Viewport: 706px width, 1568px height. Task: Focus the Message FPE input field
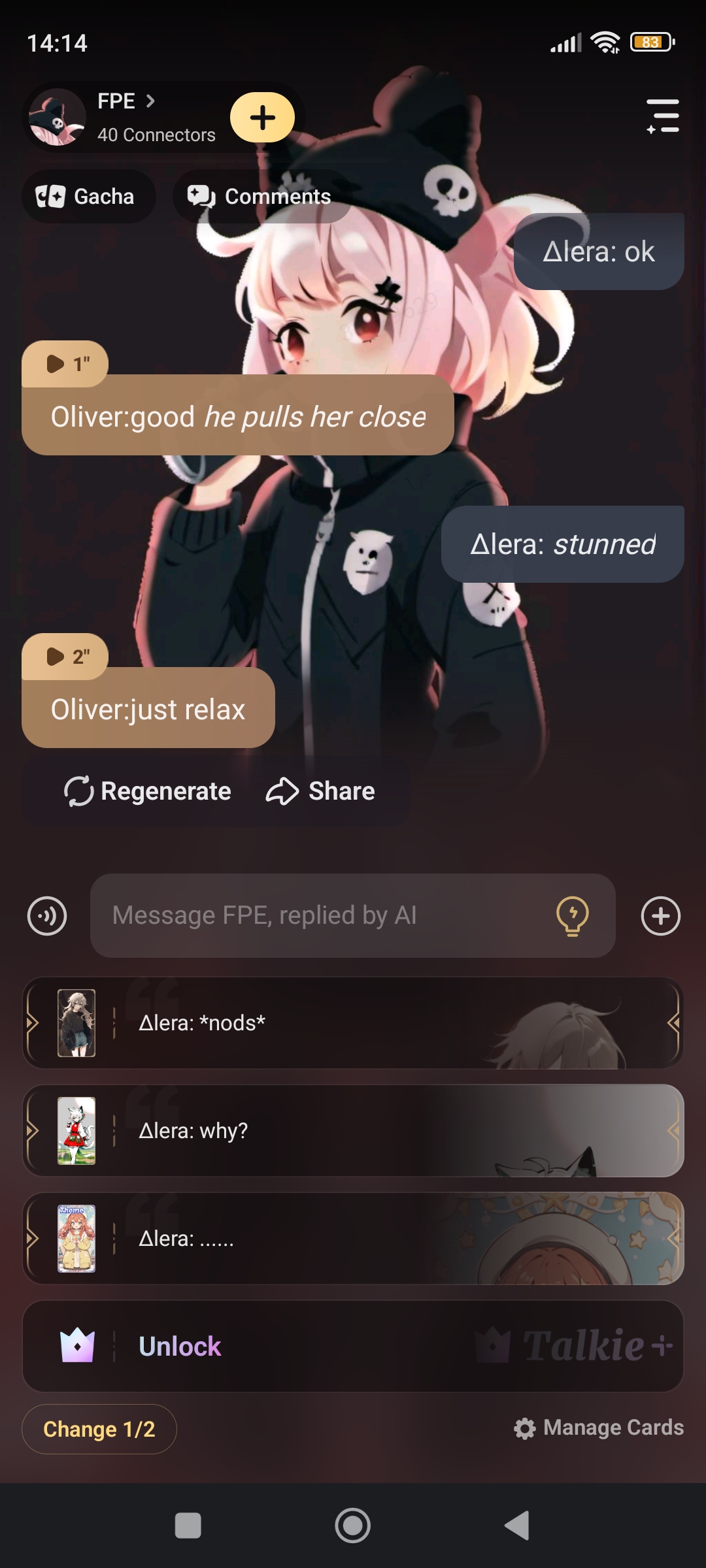pos(314,915)
